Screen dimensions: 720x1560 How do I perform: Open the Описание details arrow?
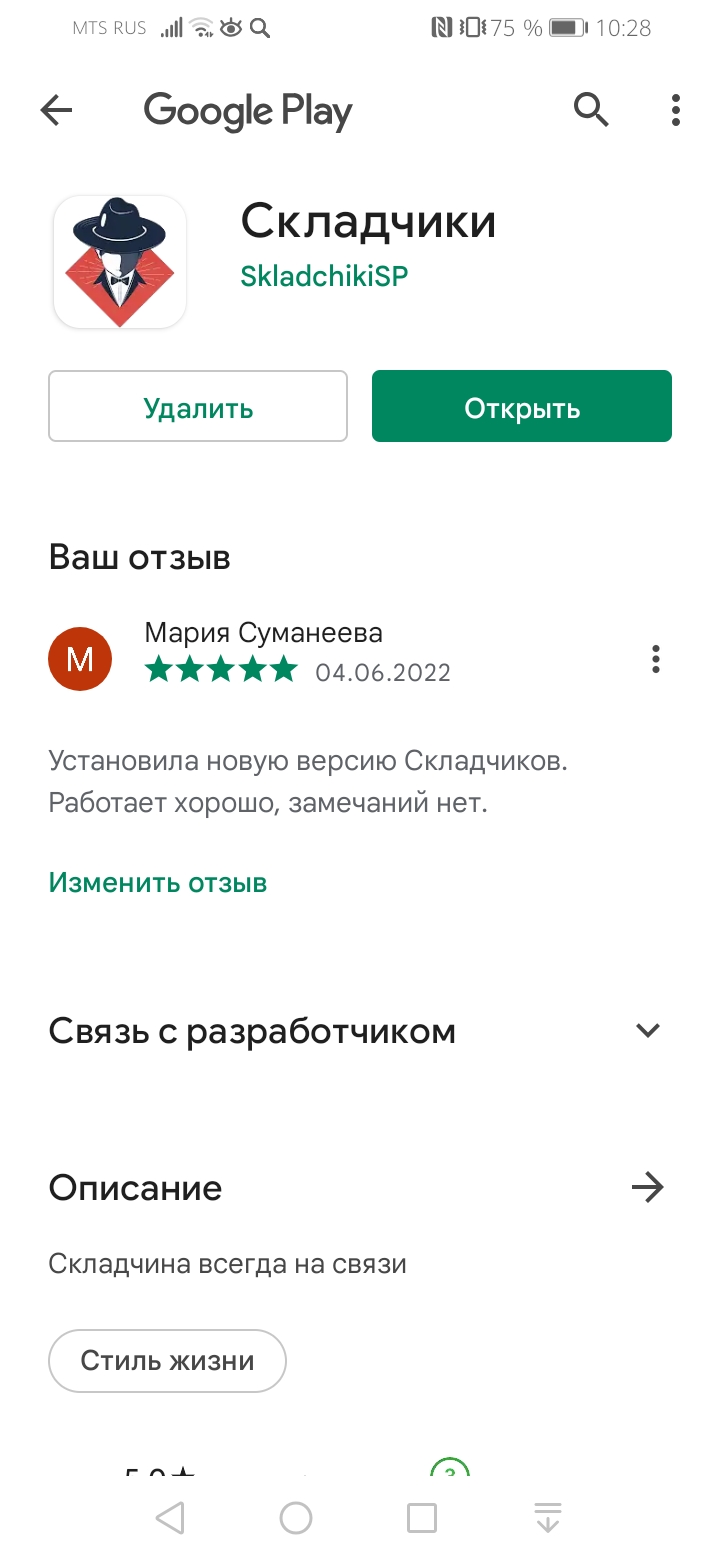[x=648, y=1188]
